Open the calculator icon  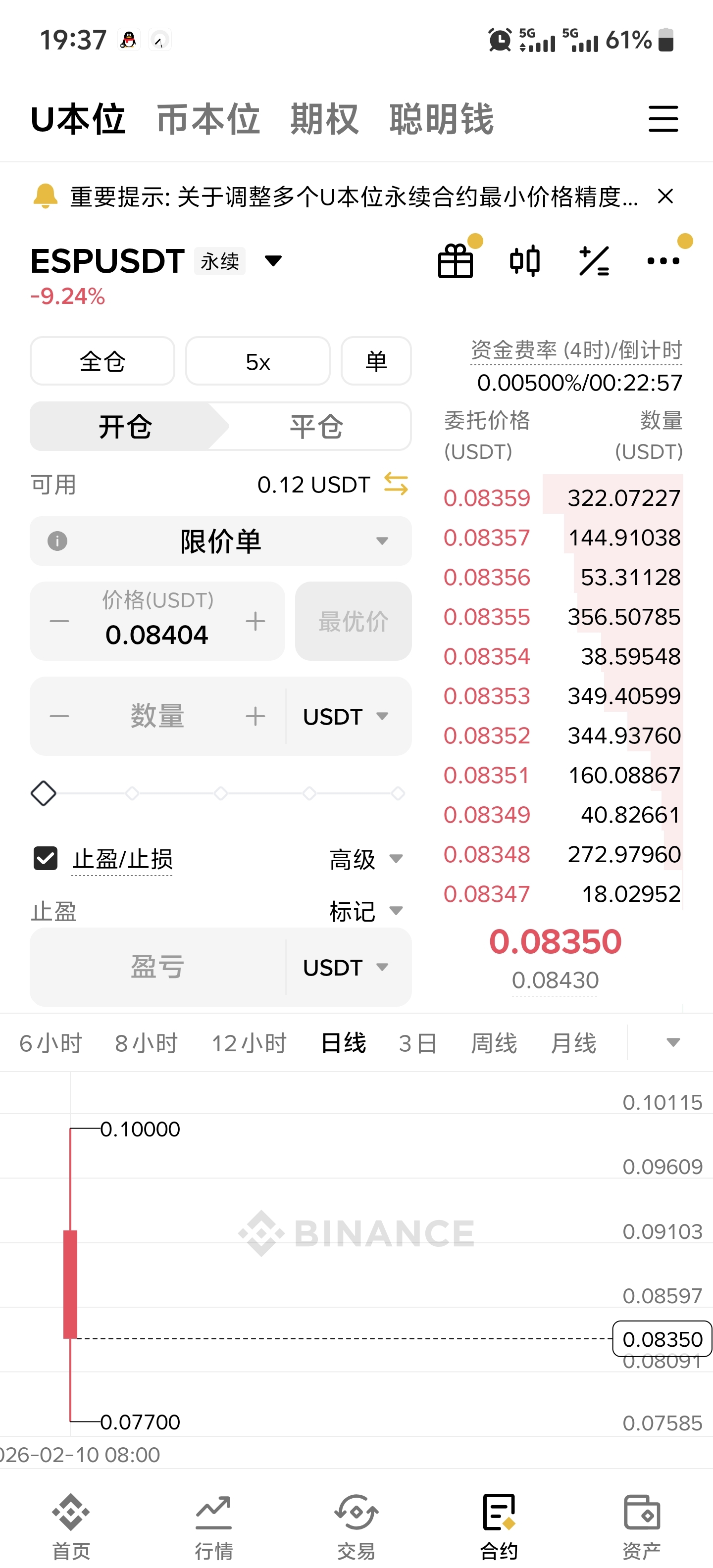tap(594, 261)
